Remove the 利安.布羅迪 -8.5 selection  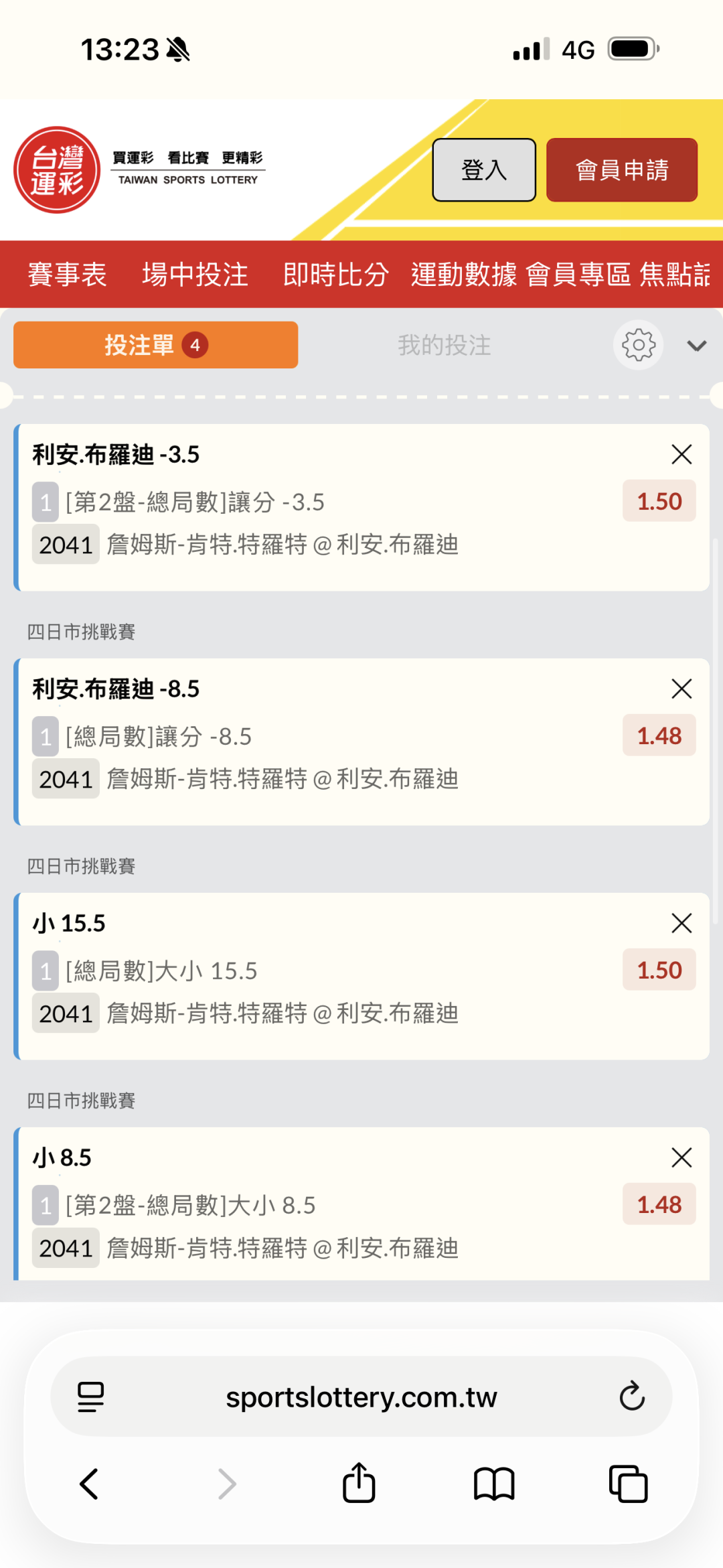681,689
